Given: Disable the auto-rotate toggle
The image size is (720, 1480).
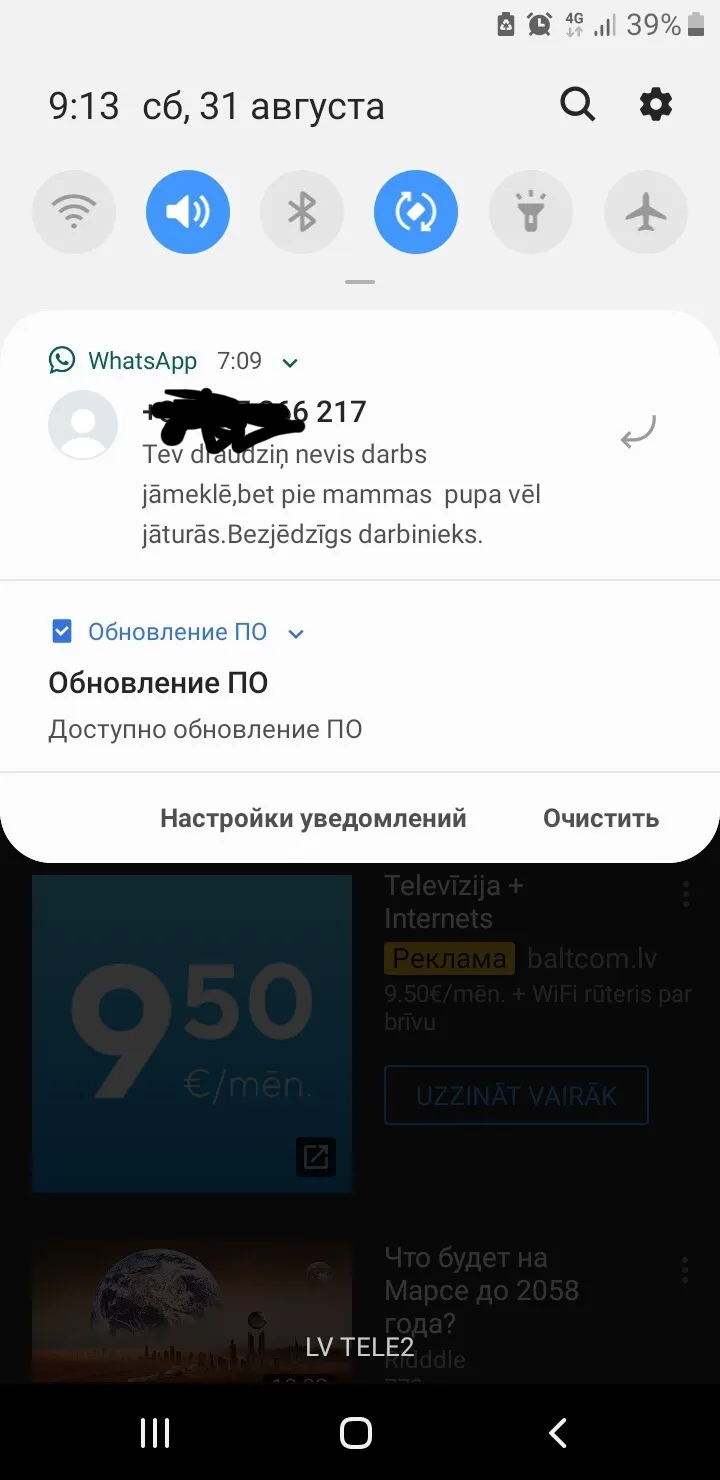Looking at the screenshot, I should tap(416, 212).
